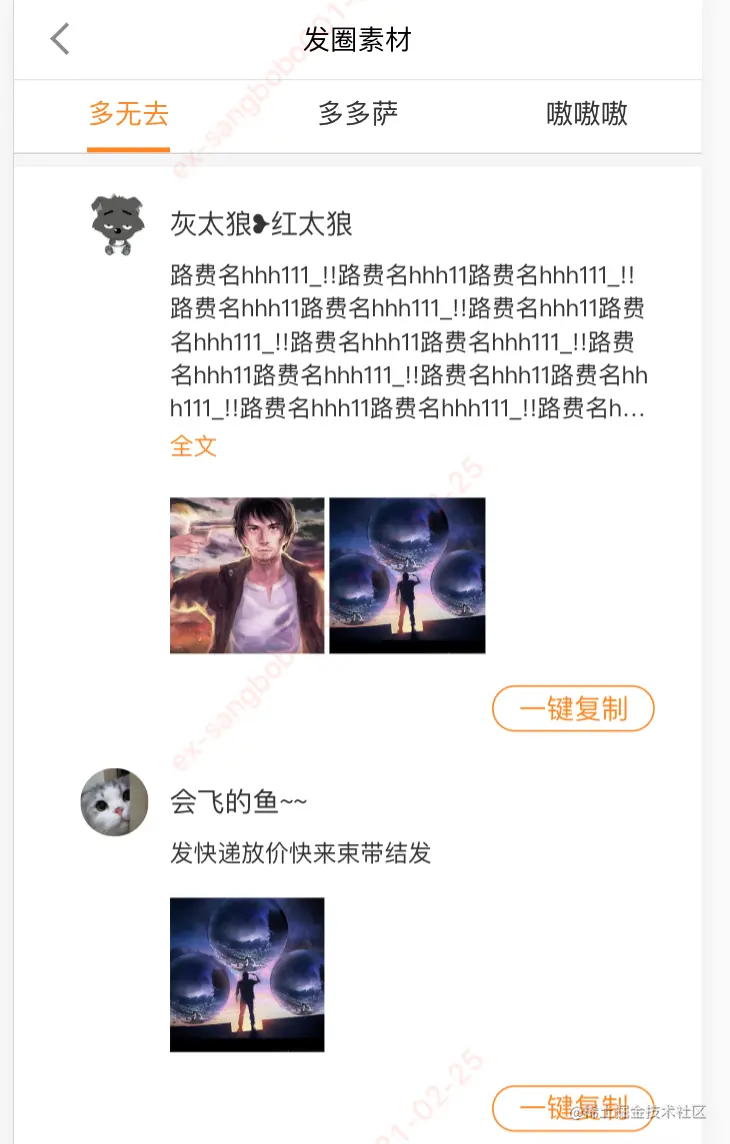Screen dimensions: 730x1144
Task: View the spheres image in 灰太狼's post
Action: point(407,575)
